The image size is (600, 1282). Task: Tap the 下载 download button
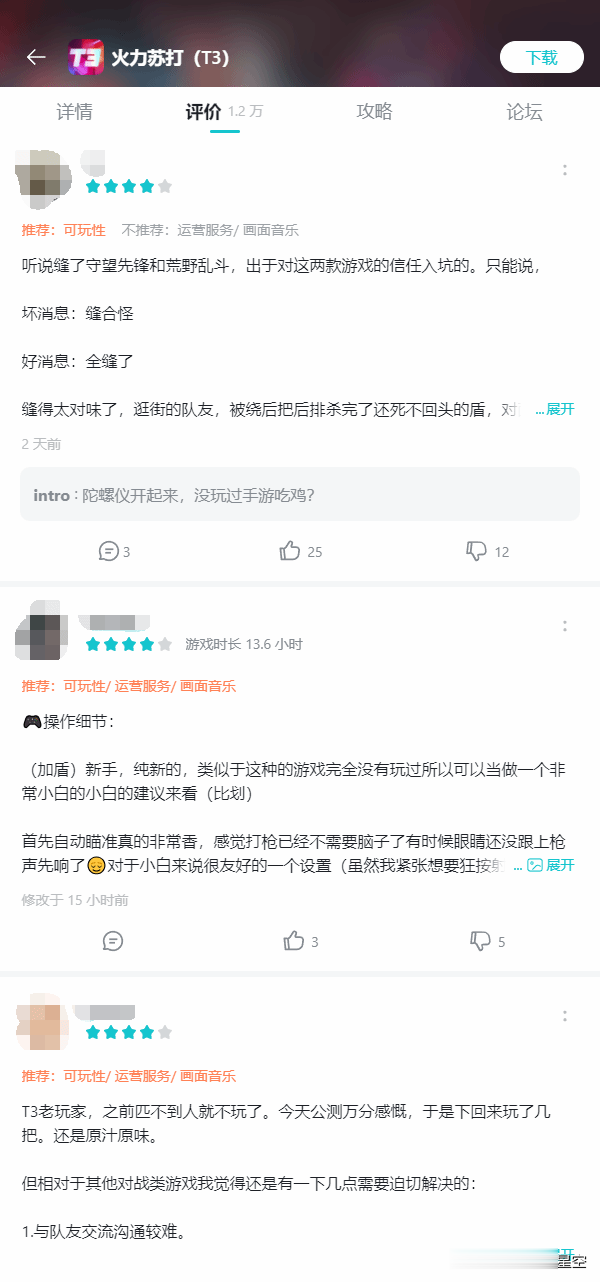(x=542, y=57)
